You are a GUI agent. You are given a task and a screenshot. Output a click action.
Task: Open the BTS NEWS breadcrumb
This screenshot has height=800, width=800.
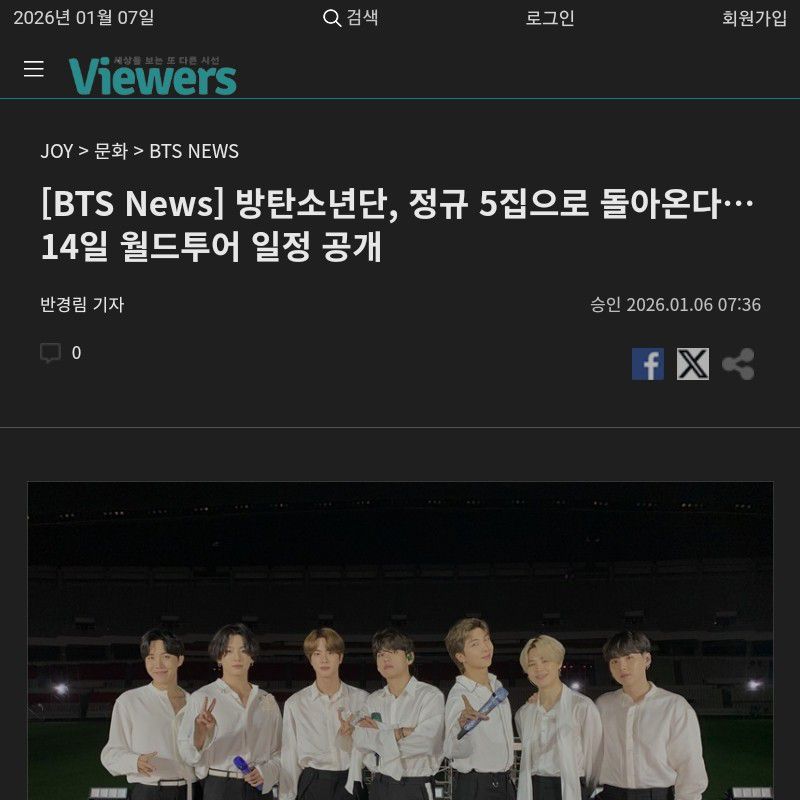coord(194,151)
